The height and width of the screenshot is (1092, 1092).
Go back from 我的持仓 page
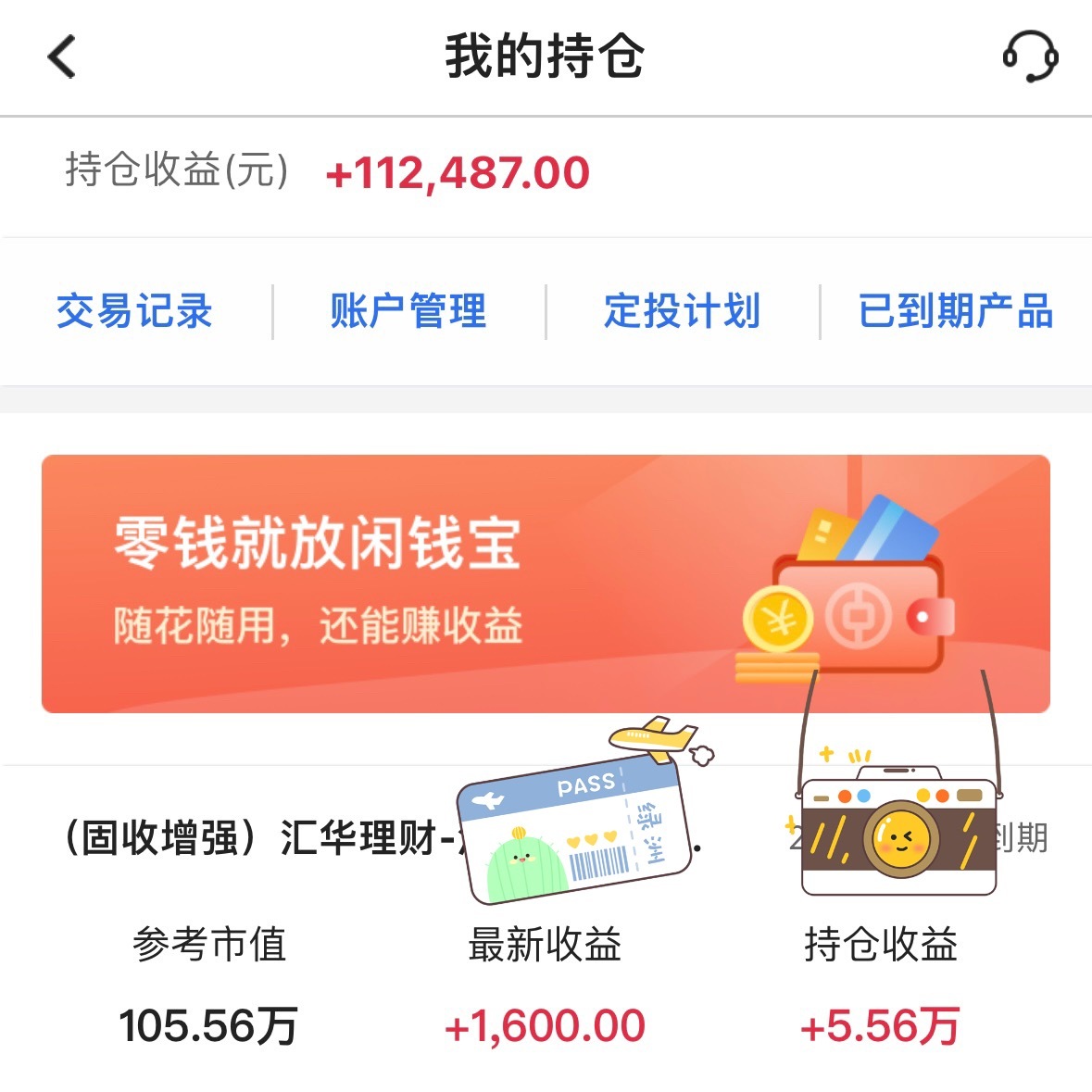[x=62, y=57]
